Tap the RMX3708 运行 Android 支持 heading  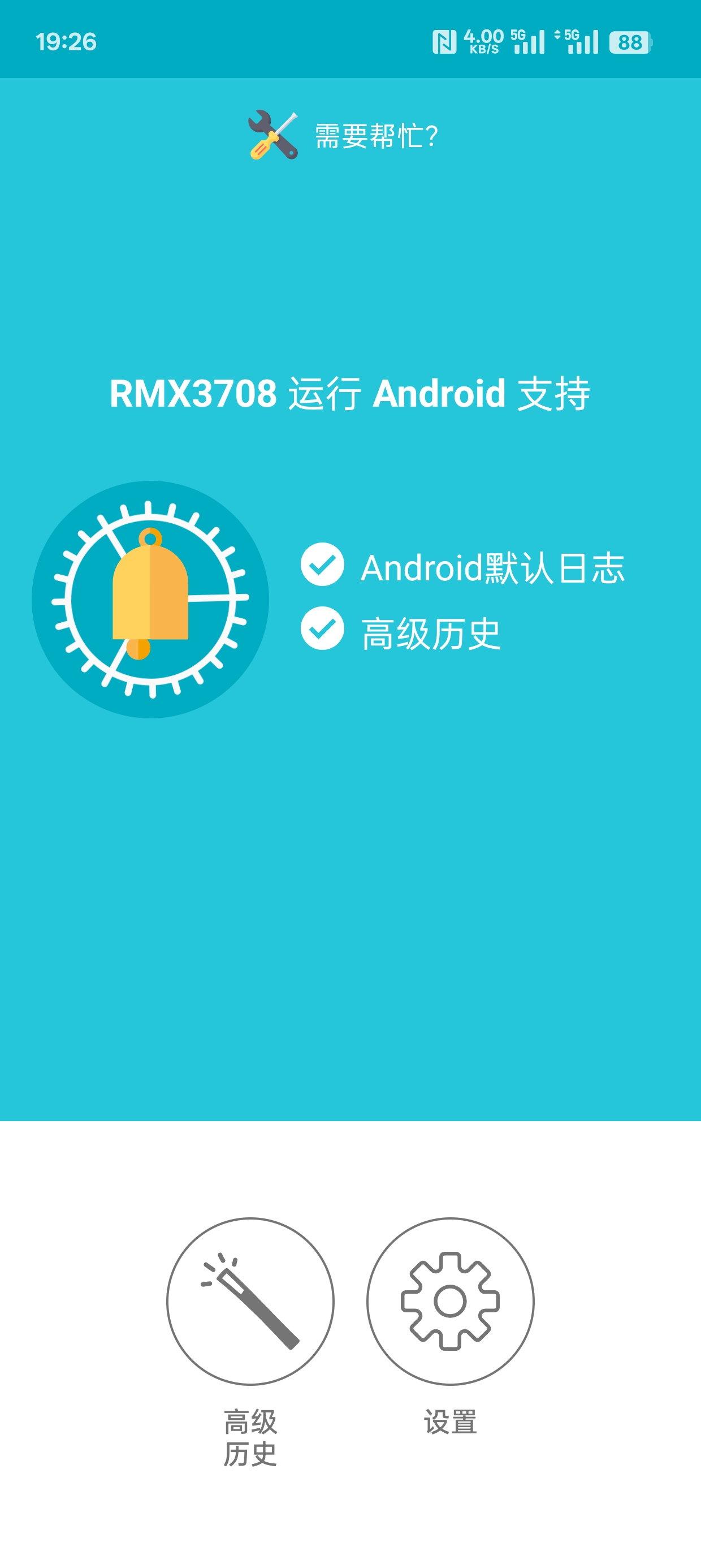(x=350, y=395)
